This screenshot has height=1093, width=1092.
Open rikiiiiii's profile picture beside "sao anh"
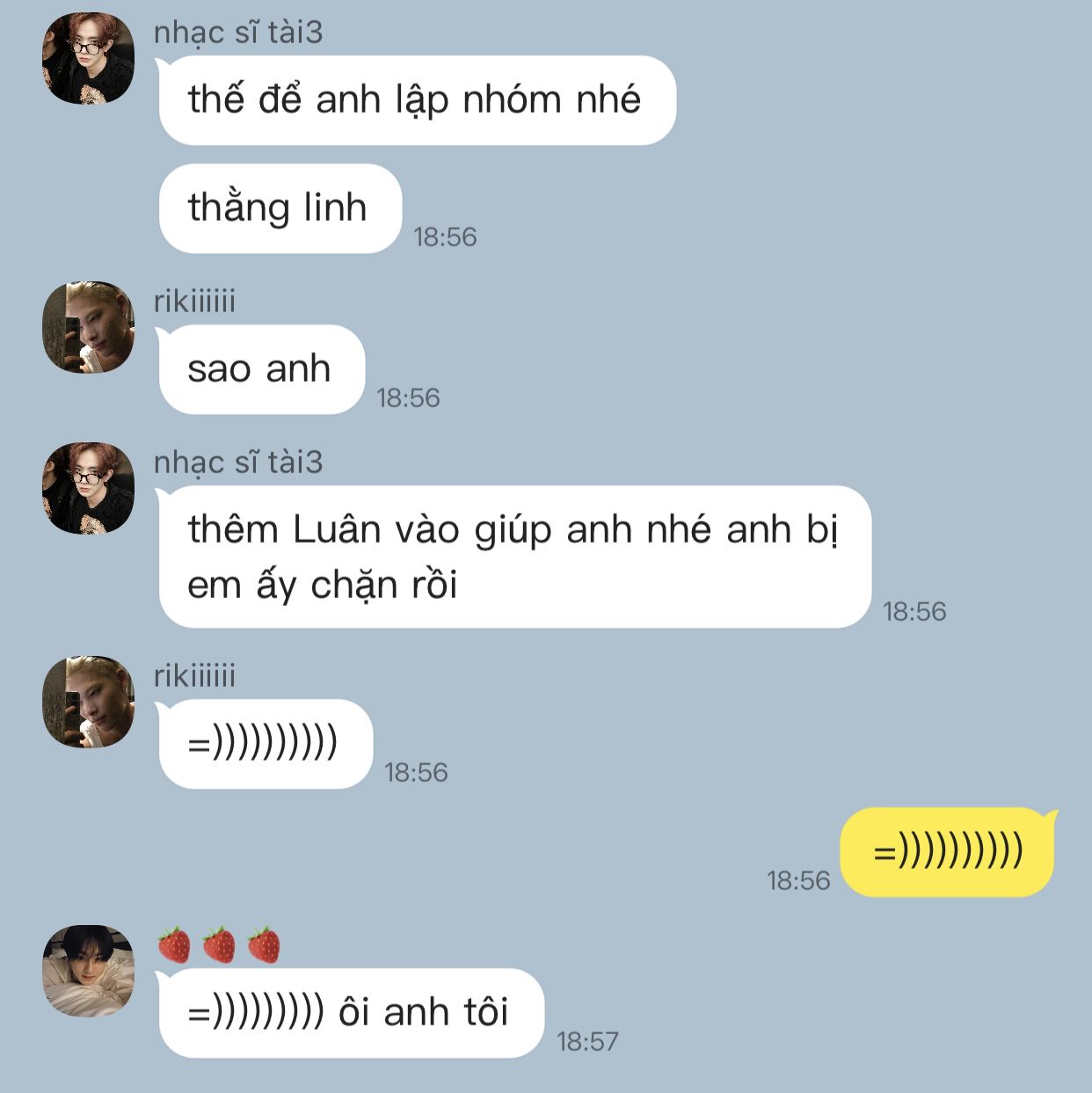tap(89, 327)
